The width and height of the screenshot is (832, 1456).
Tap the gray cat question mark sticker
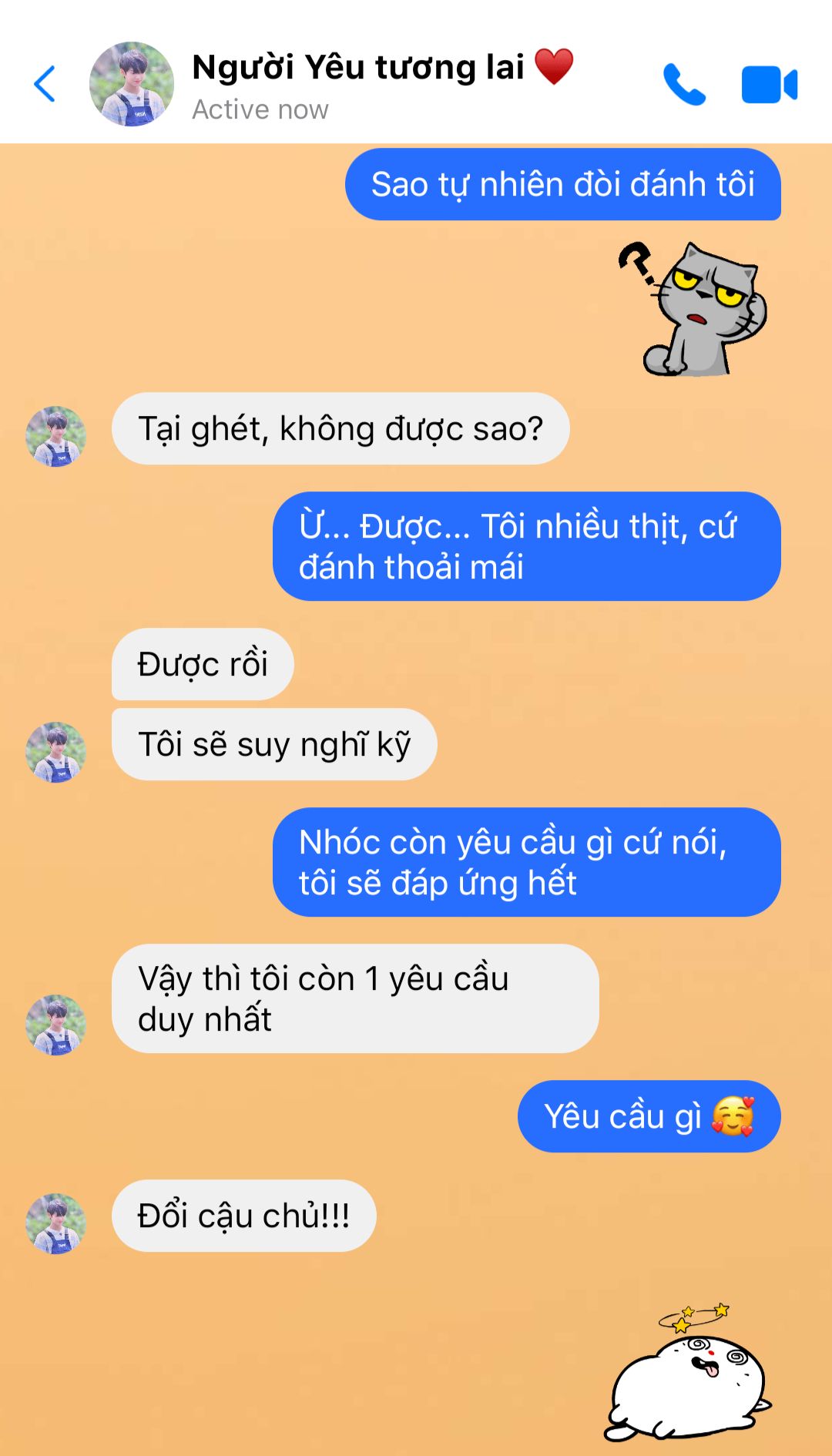(693, 309)
